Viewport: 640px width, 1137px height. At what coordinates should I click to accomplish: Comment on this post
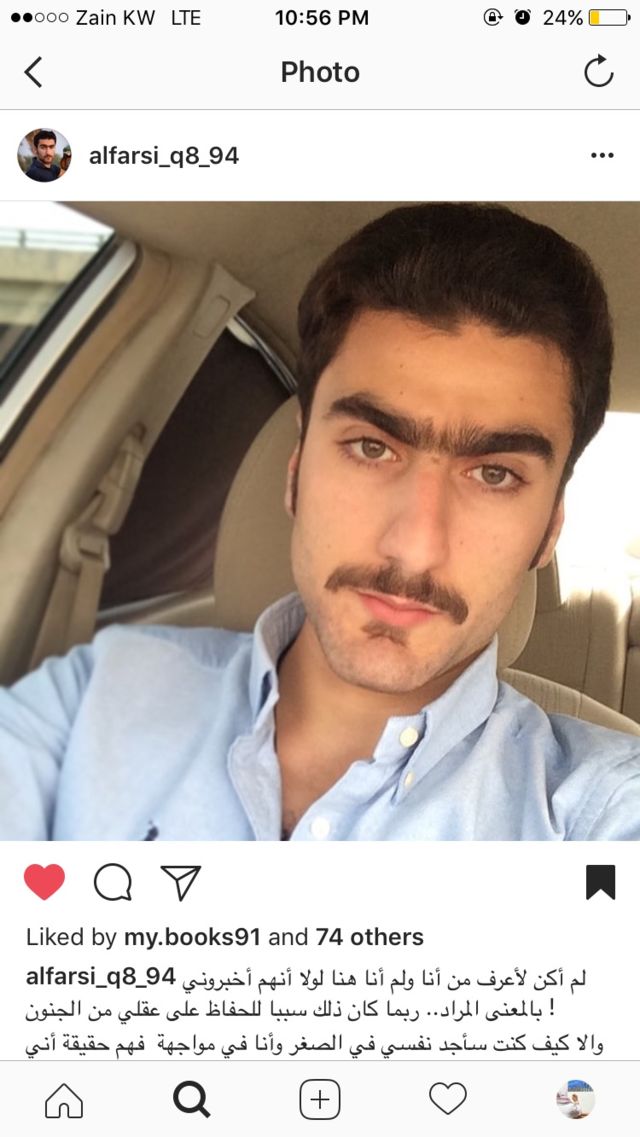point(113,882)
